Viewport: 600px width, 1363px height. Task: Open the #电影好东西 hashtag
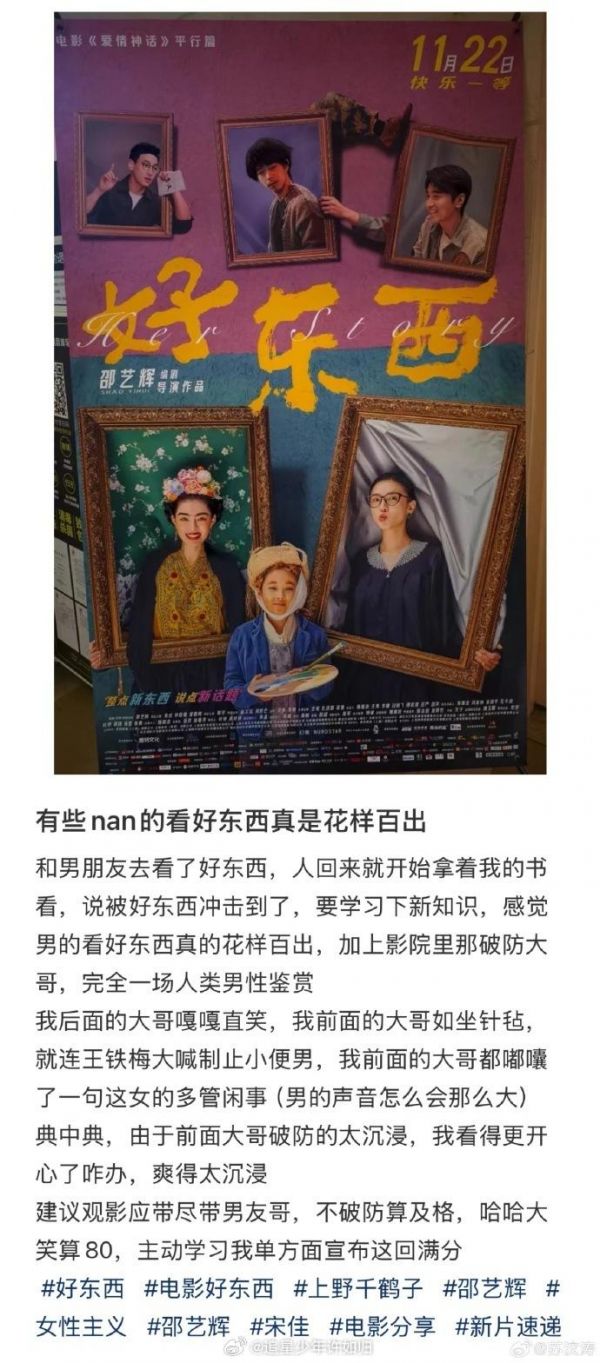point(209,1287)
